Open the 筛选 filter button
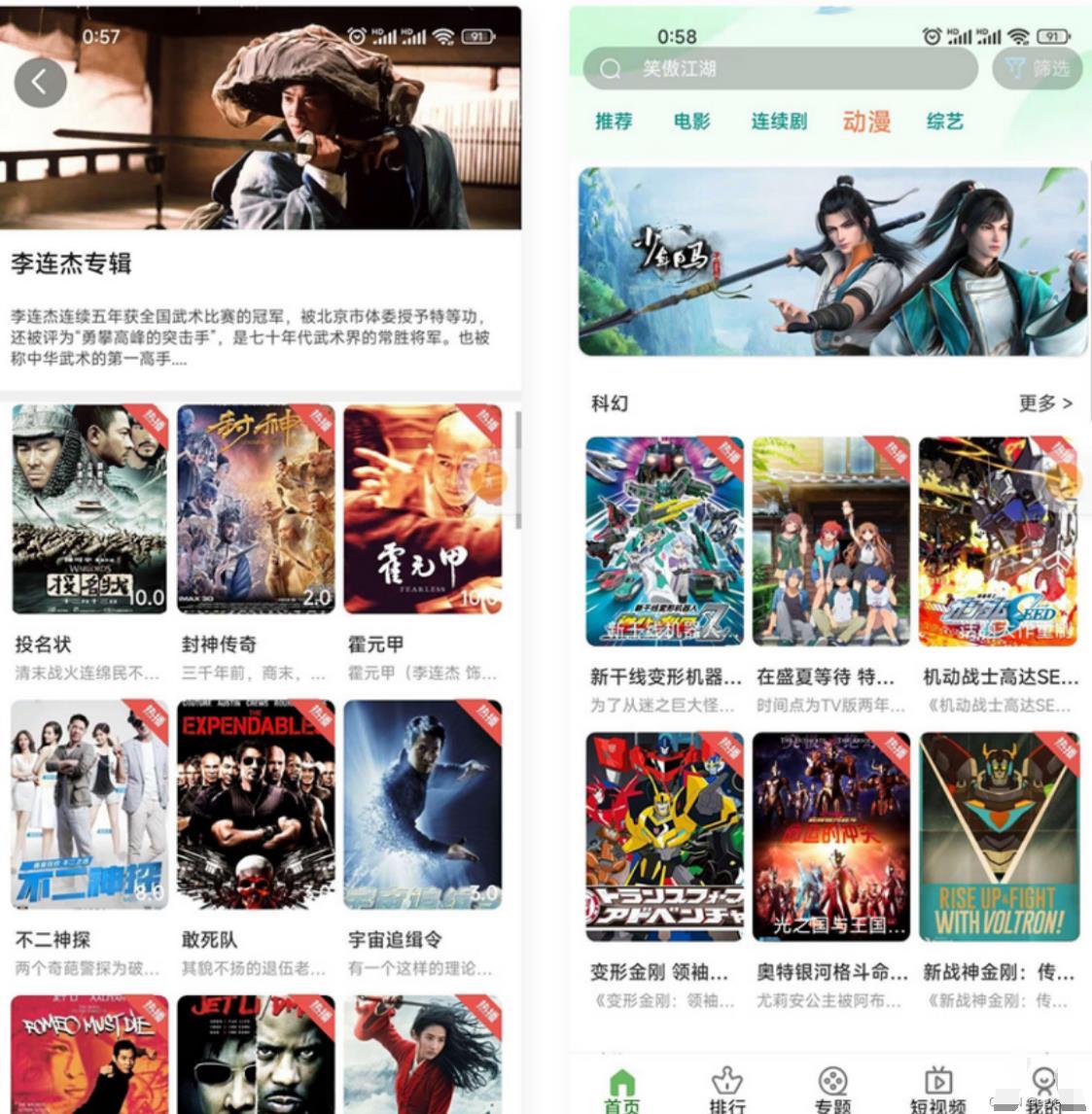The image size is (1092, 1114). 1038,68
